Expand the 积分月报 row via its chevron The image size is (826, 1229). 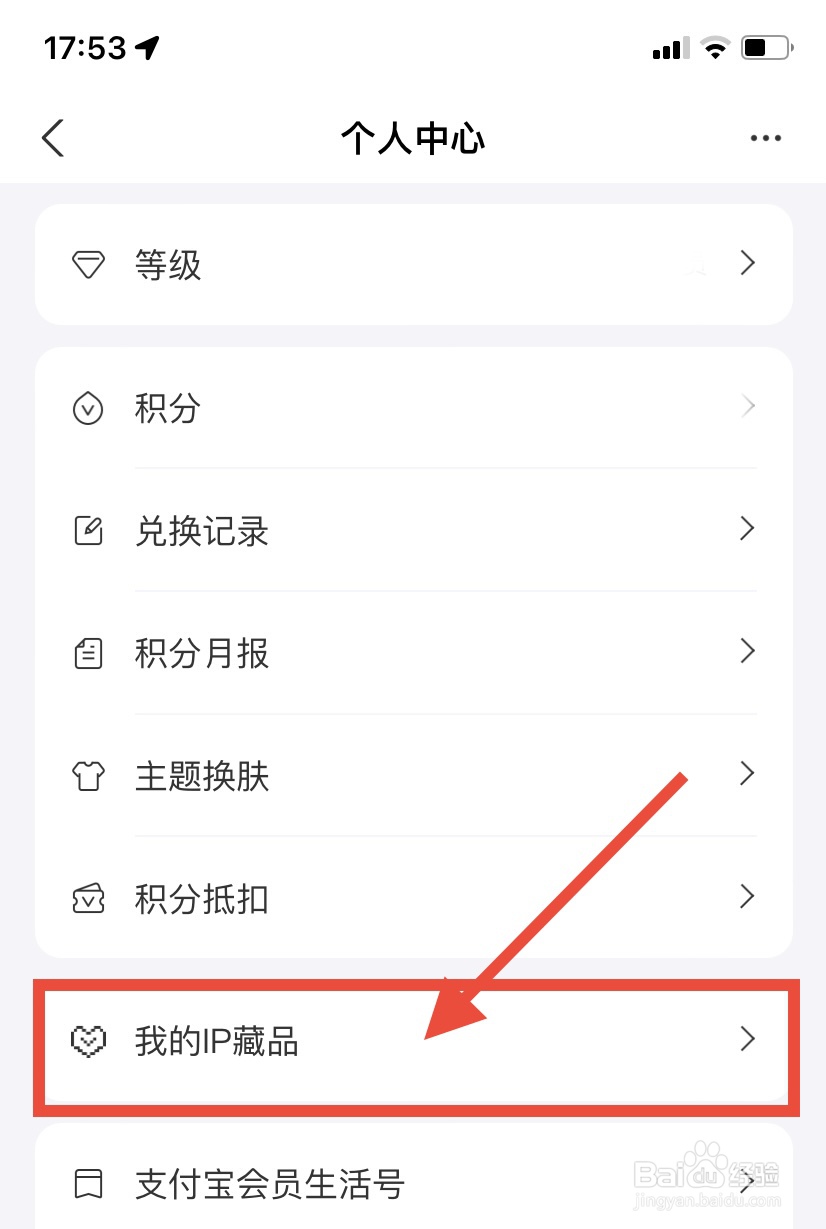tap(748, 651)
